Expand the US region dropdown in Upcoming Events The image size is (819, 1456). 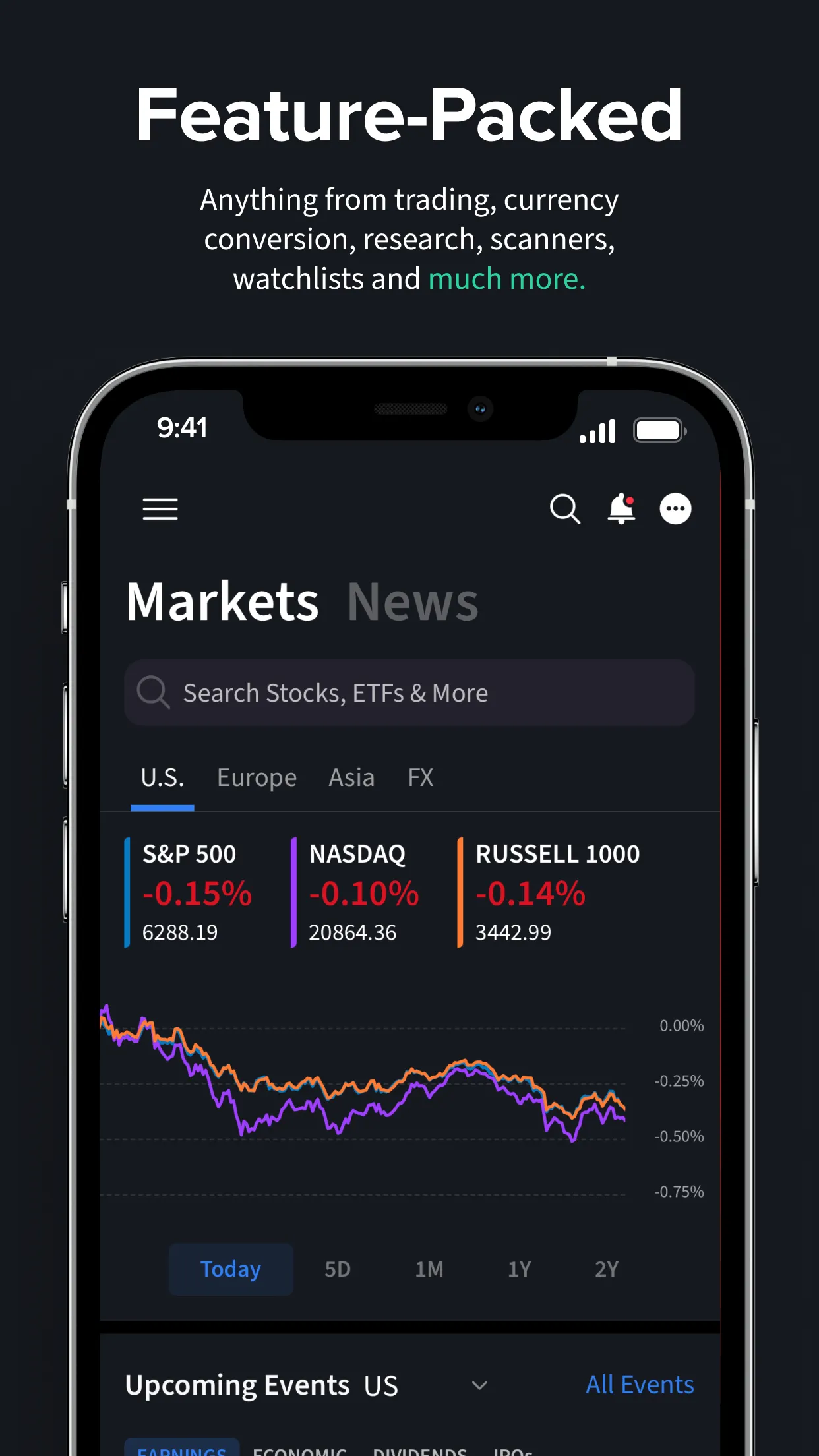click(x=479, y=1385)
